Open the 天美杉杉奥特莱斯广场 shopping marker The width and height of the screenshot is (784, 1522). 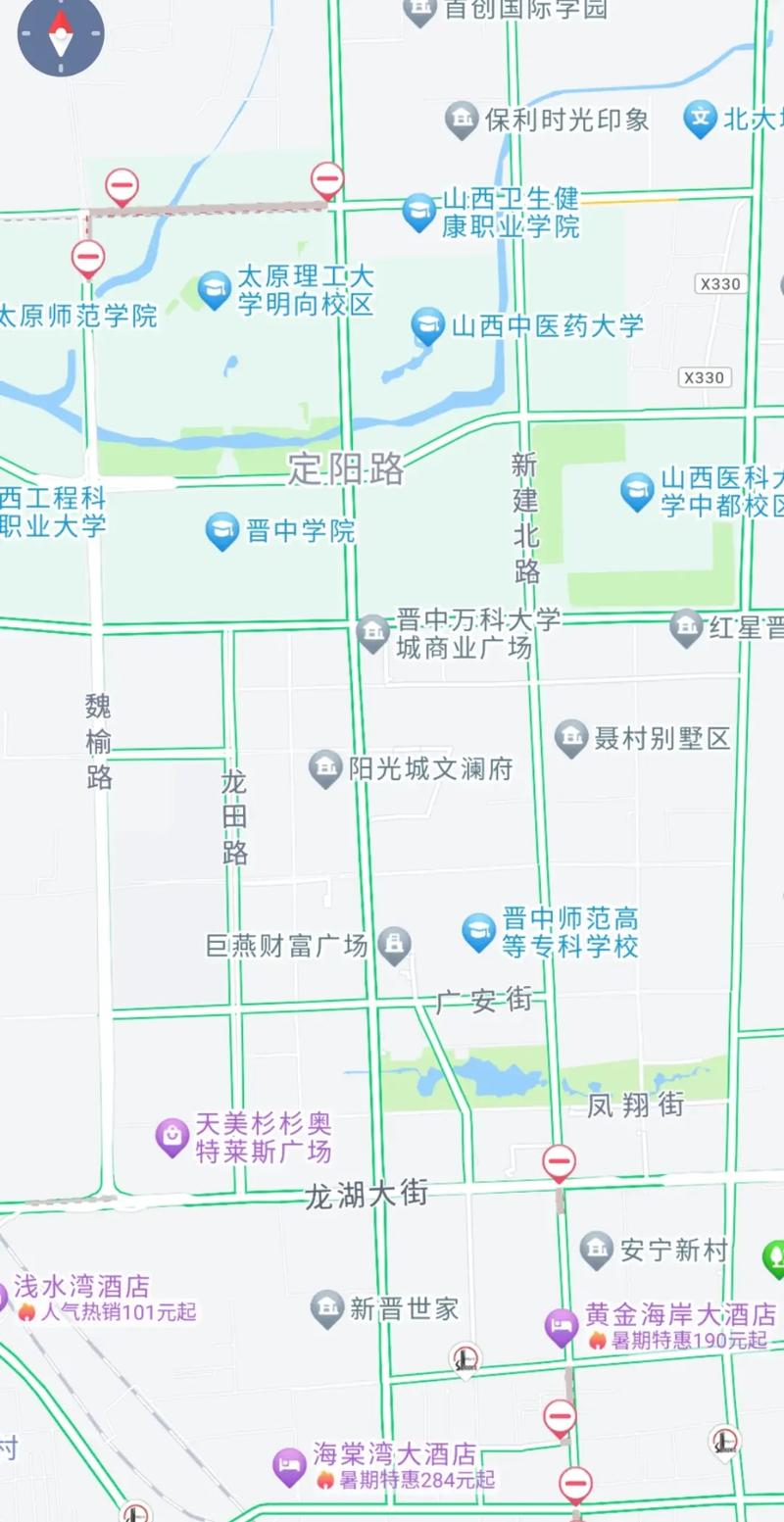(x=172, y=1137)
